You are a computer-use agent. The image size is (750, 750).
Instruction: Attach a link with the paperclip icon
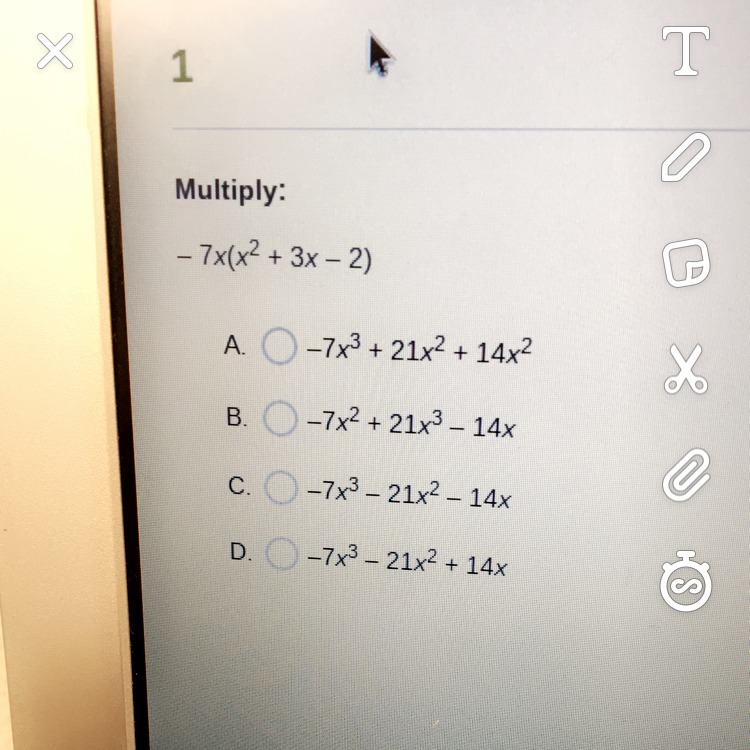[686, 474]
